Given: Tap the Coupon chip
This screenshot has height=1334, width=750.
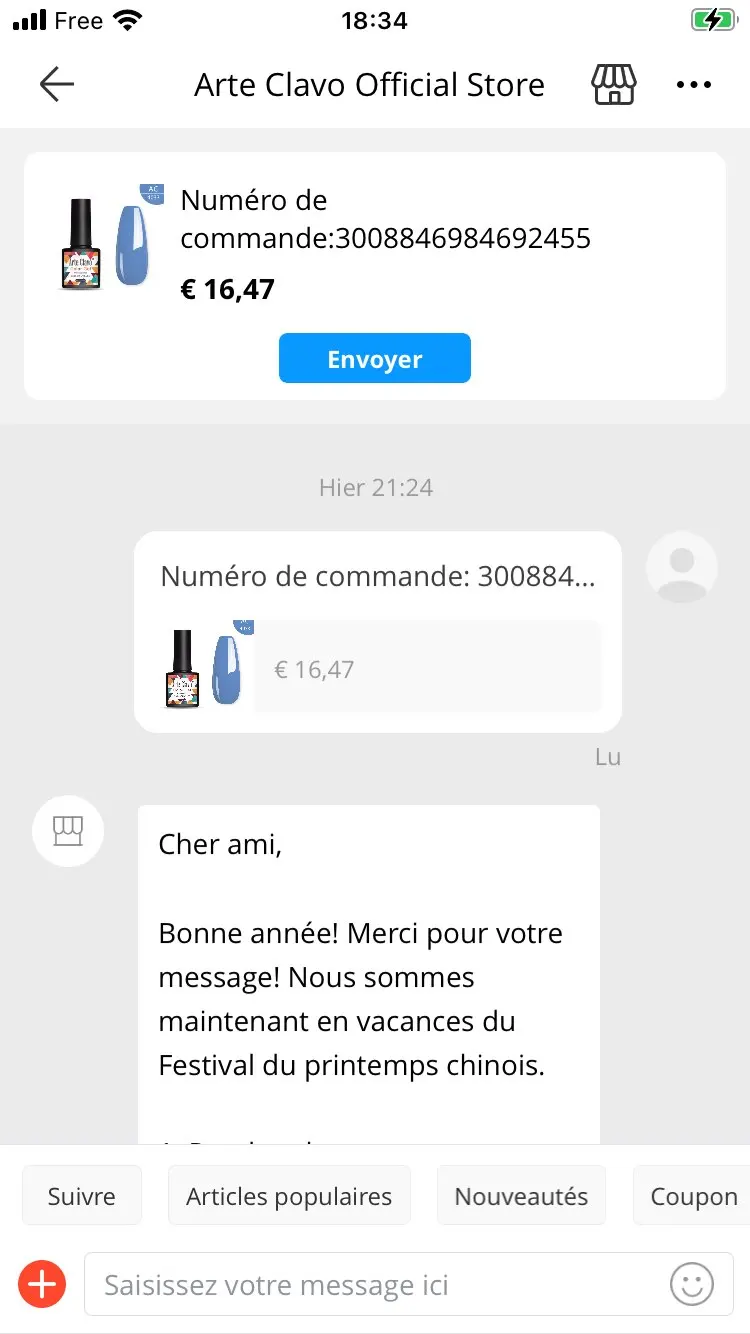Looking at the screenshot, I should pyautogui.click(x=693, y=1196).
